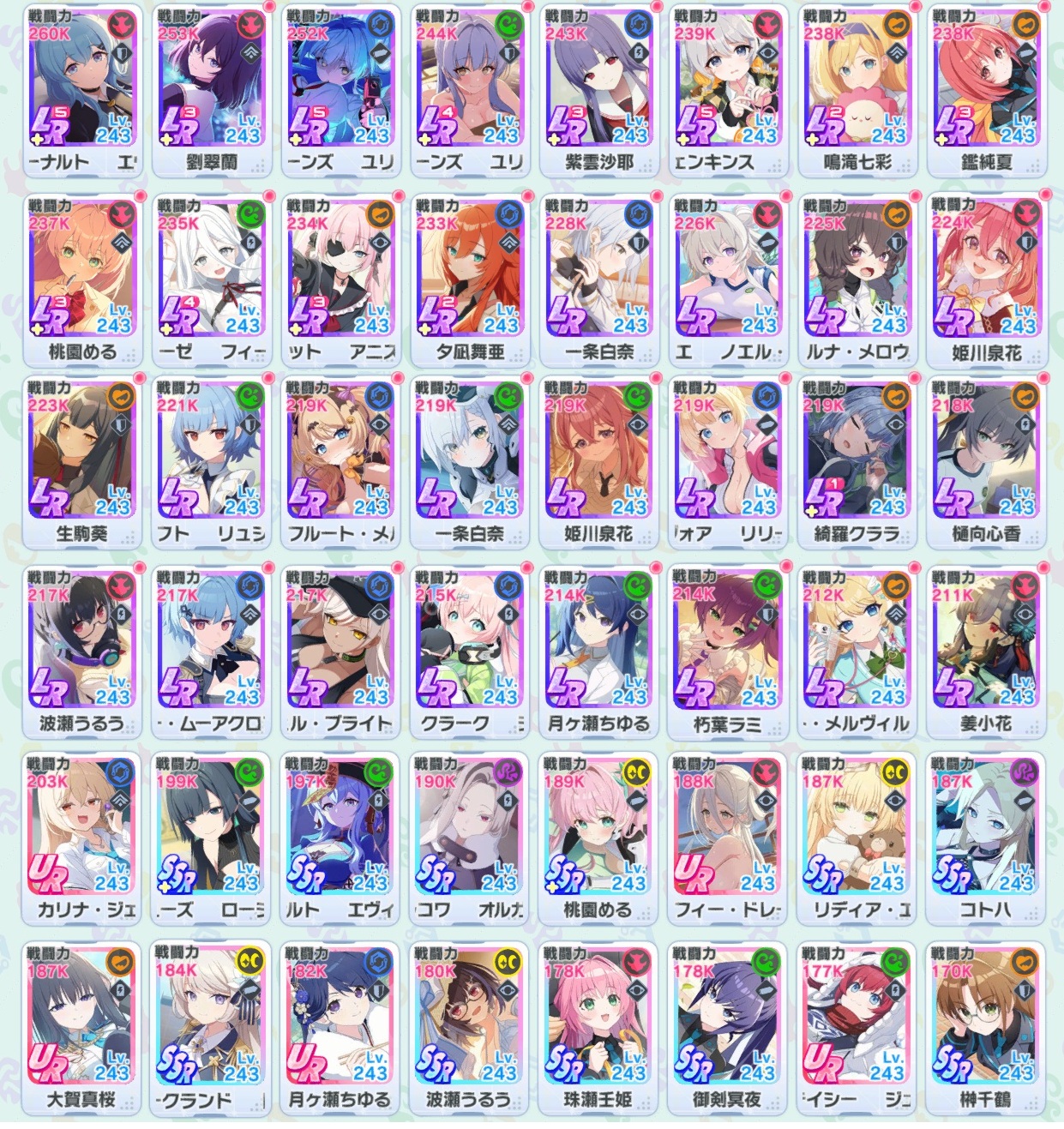This screenshot has width=1064, height=1129.
Task: Open the 榊千鶴 card
Action: pos(986,1027)
